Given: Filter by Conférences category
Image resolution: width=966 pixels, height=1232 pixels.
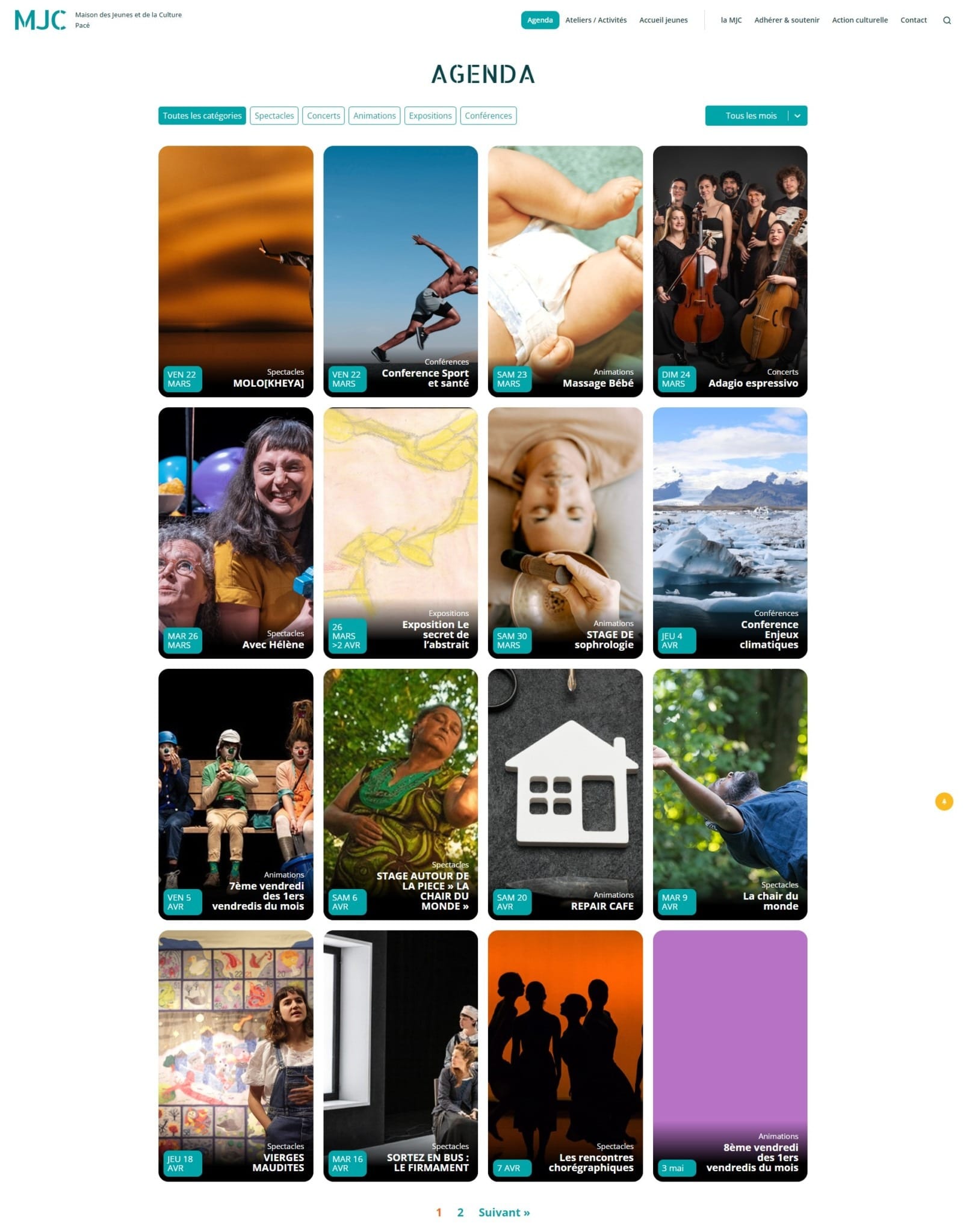Looking at the screenshot, I should [488, 115].
